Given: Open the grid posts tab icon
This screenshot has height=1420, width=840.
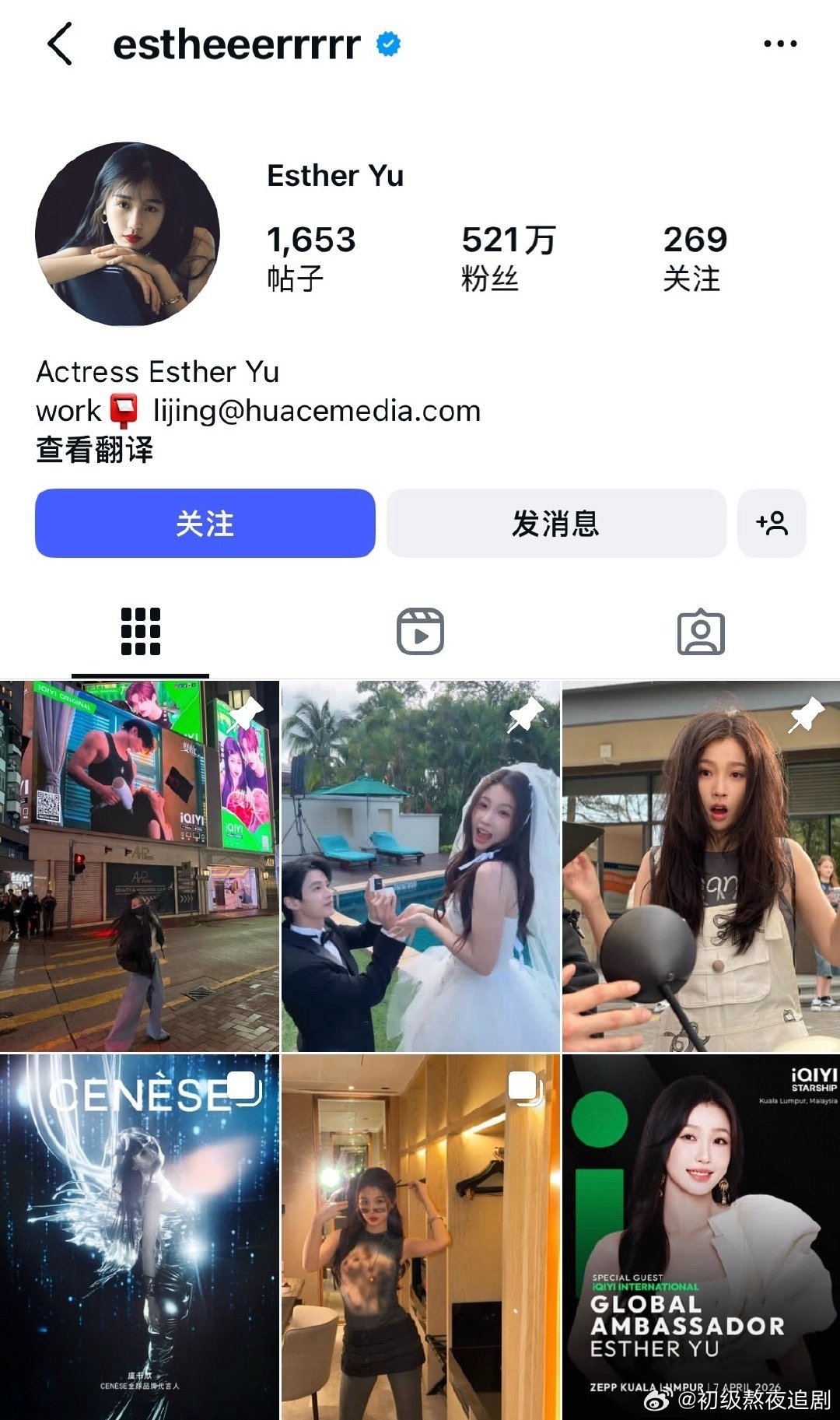Looking at the screenshot, I should (138, 632).
